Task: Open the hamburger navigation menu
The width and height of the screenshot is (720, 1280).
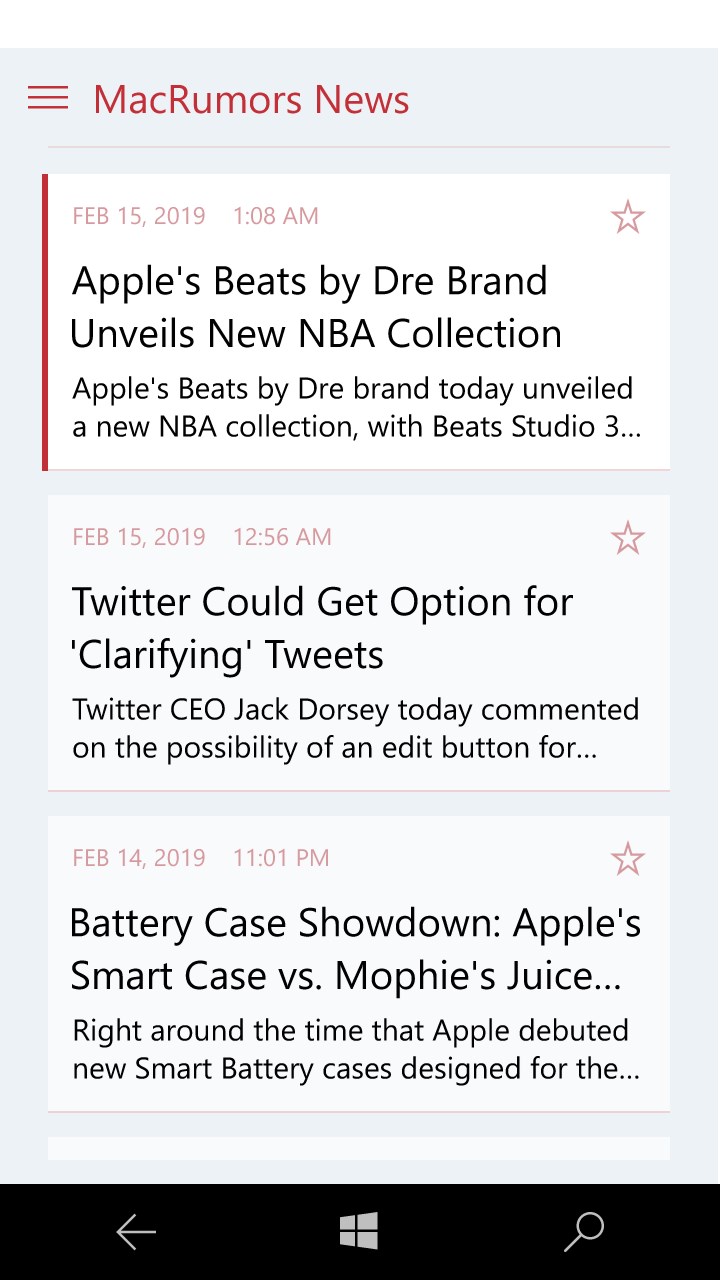Action: point(48,98)
